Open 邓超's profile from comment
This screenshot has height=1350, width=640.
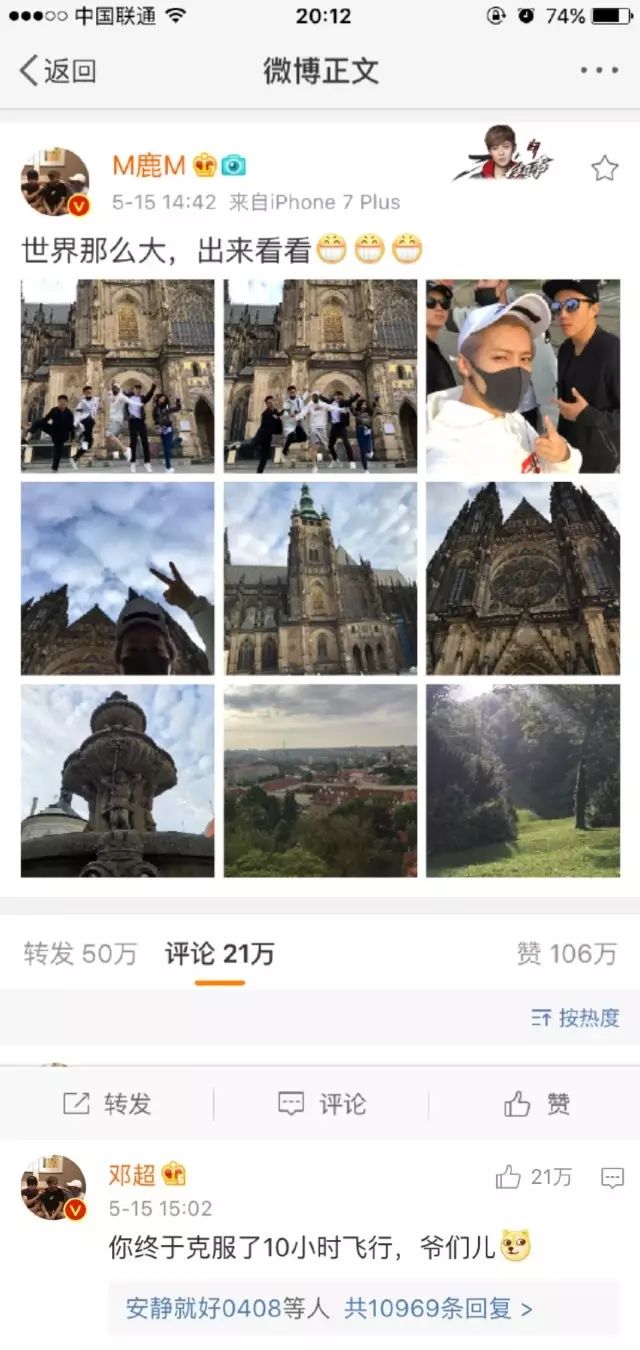(x=131, y=1174)
